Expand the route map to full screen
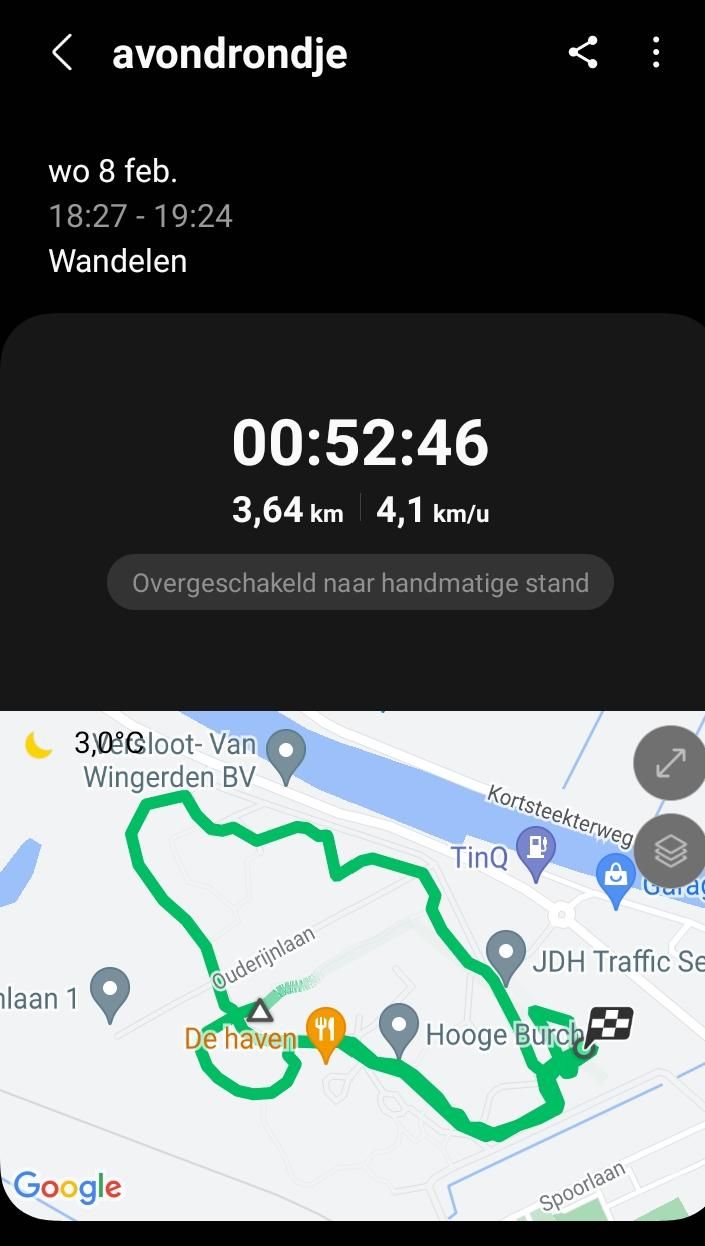The width and height of the screenshot is (705, 1246). pyautogui.click(x=669, y=764)
